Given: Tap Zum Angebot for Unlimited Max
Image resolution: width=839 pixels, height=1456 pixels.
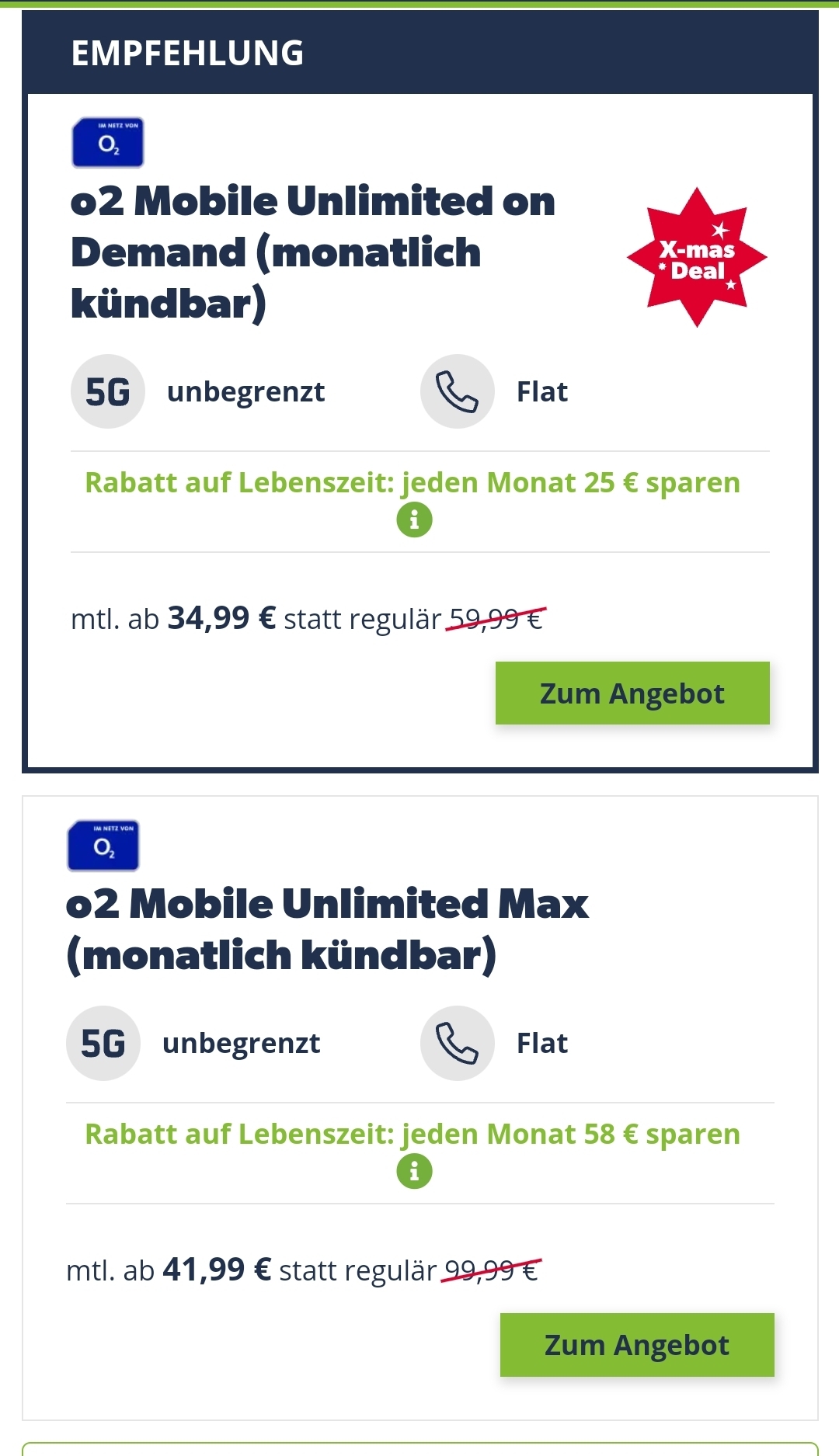Looking at the screenshot, I should click(637, 1344).
